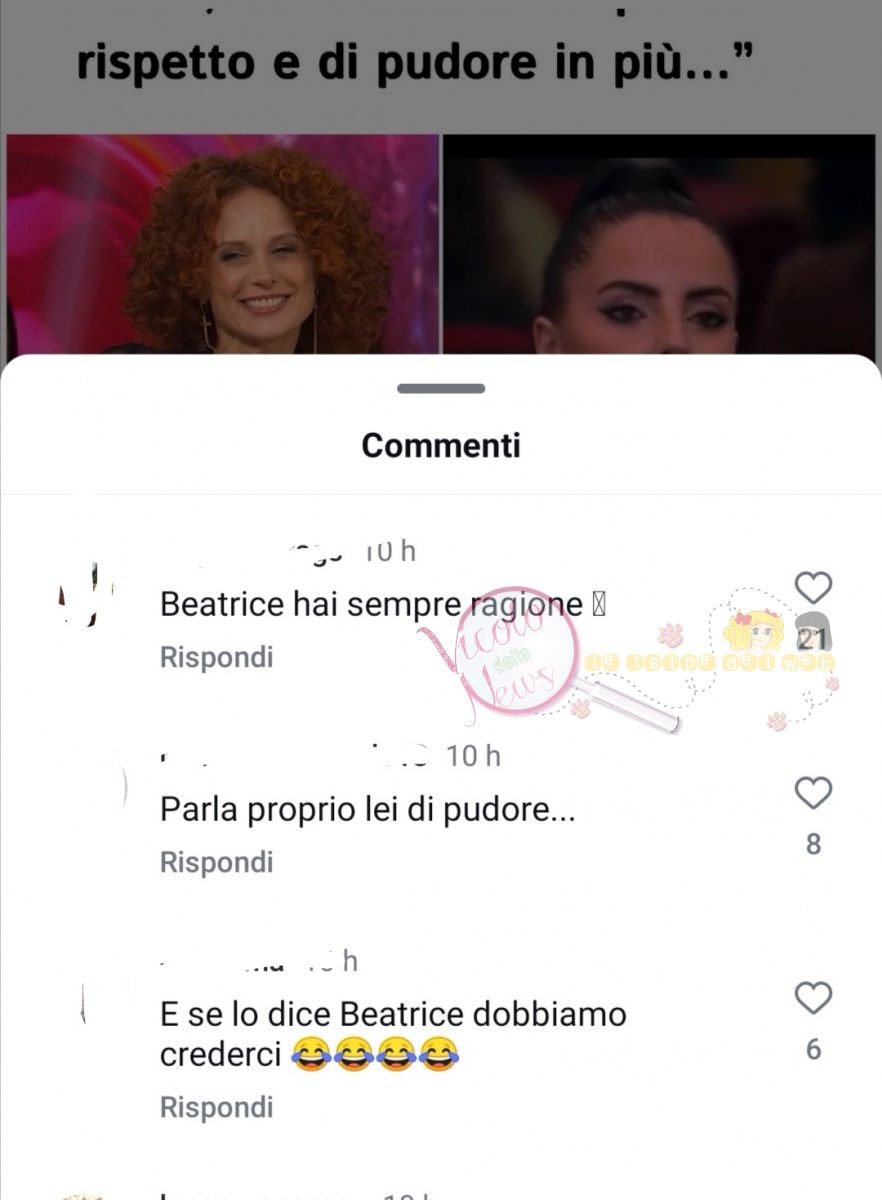
Task: Reply to 'E se lo dice Beatrice dobbiamo crederci'
Action: (x=216, y=1107)
